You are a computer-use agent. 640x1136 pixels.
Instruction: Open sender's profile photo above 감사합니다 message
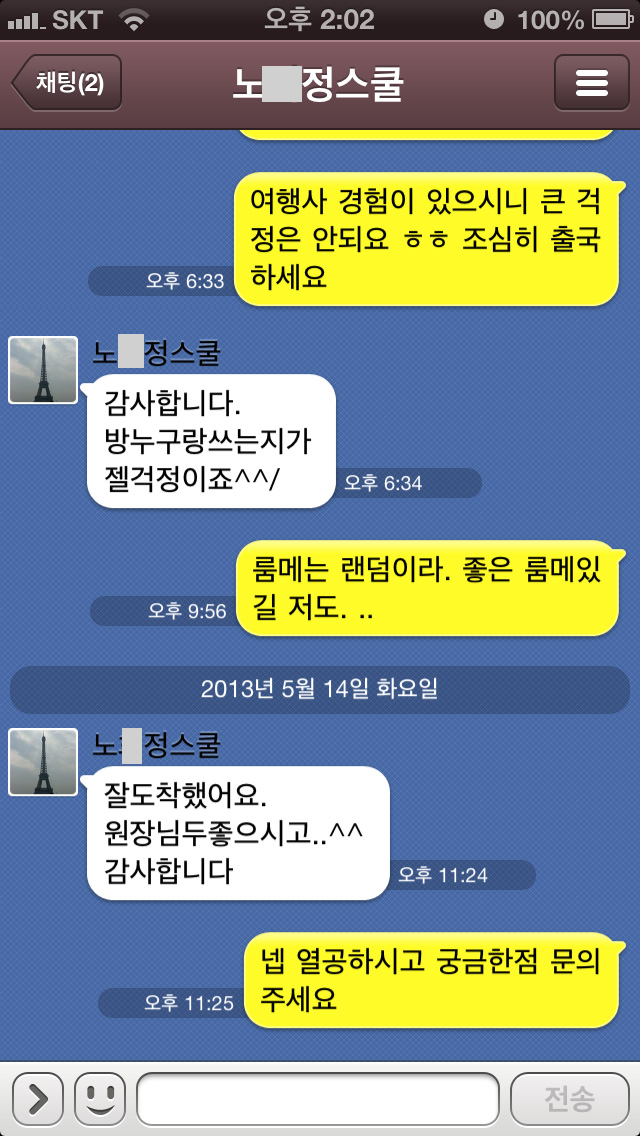click(43, 370)
